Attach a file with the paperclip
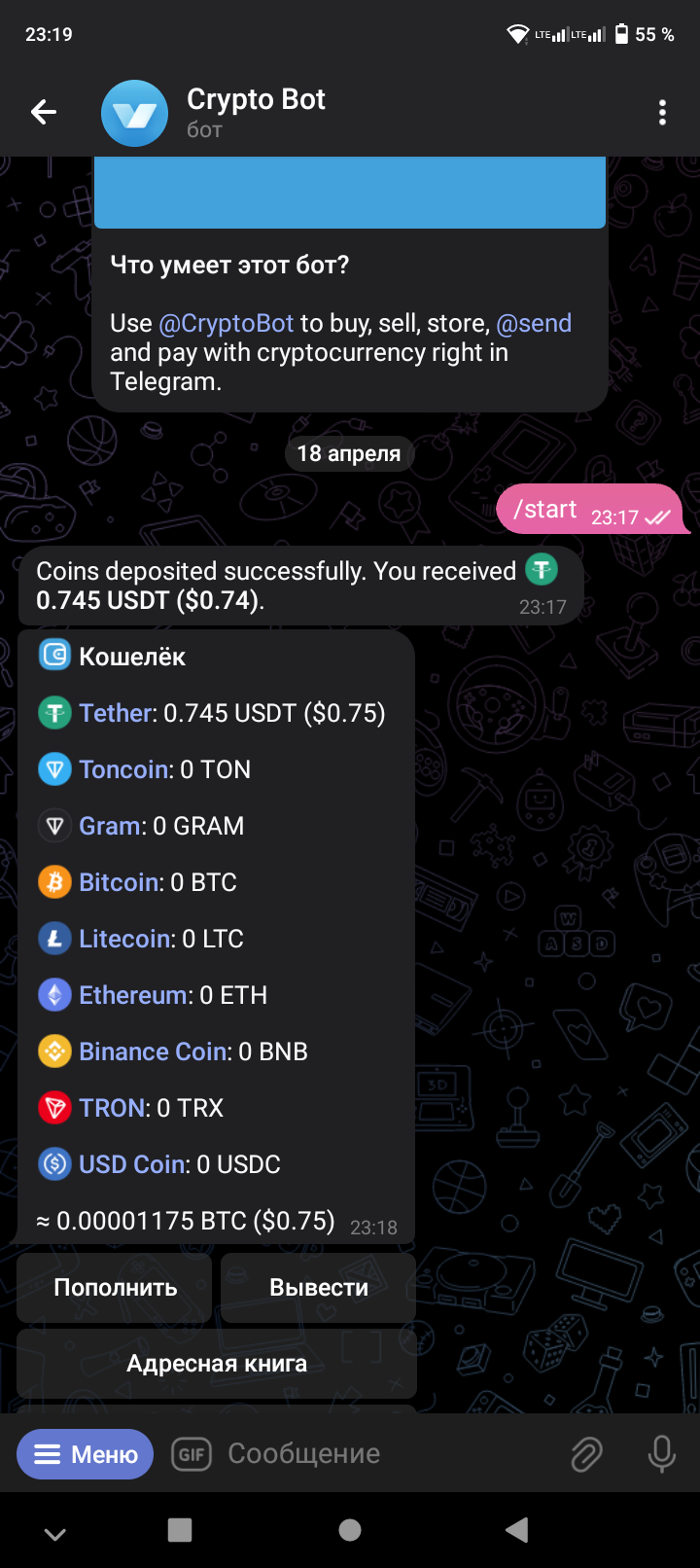Image resolution: width=700 pixels, height=1568 pixels. coord(586,1454)
